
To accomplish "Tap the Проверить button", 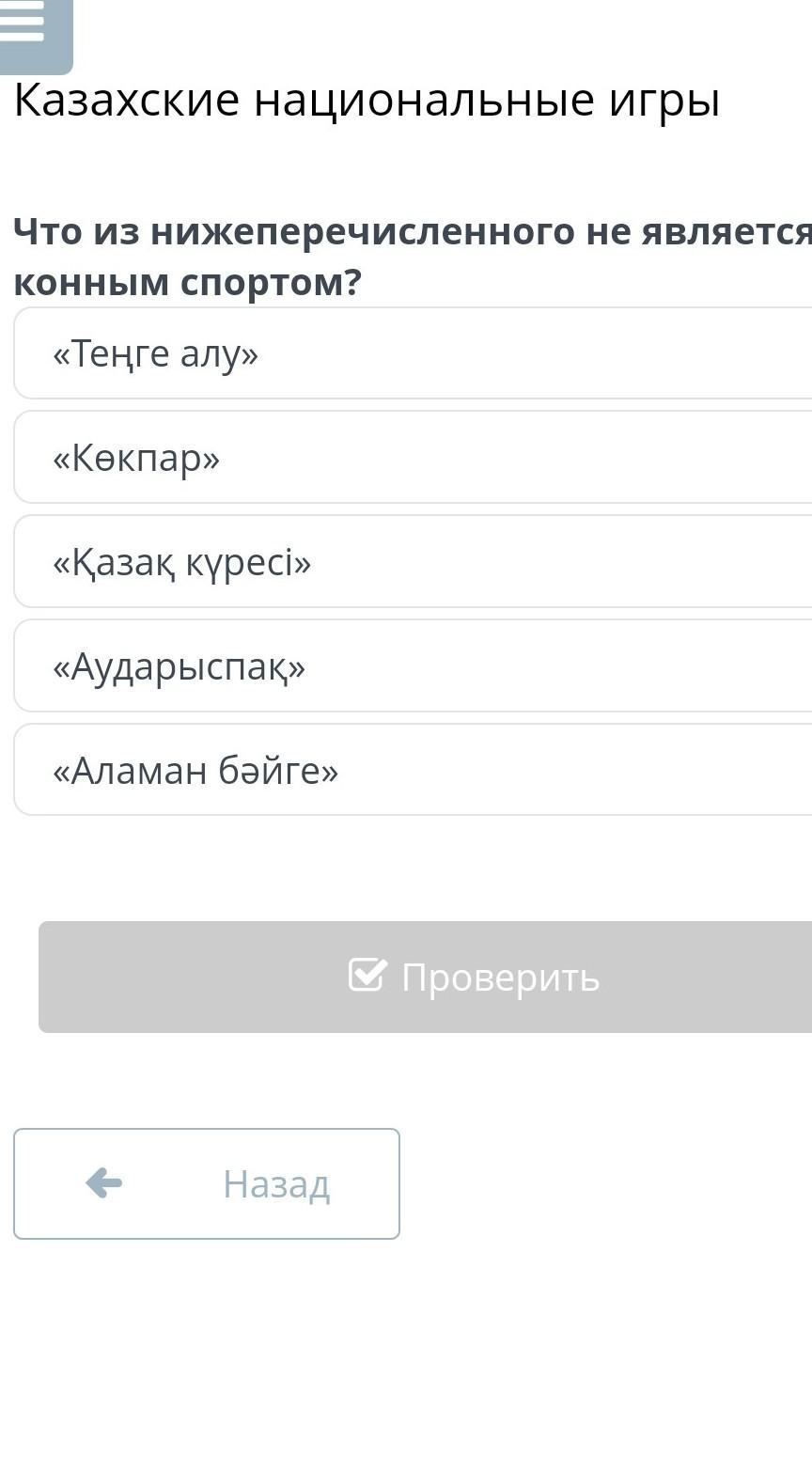I will point(425,977).
